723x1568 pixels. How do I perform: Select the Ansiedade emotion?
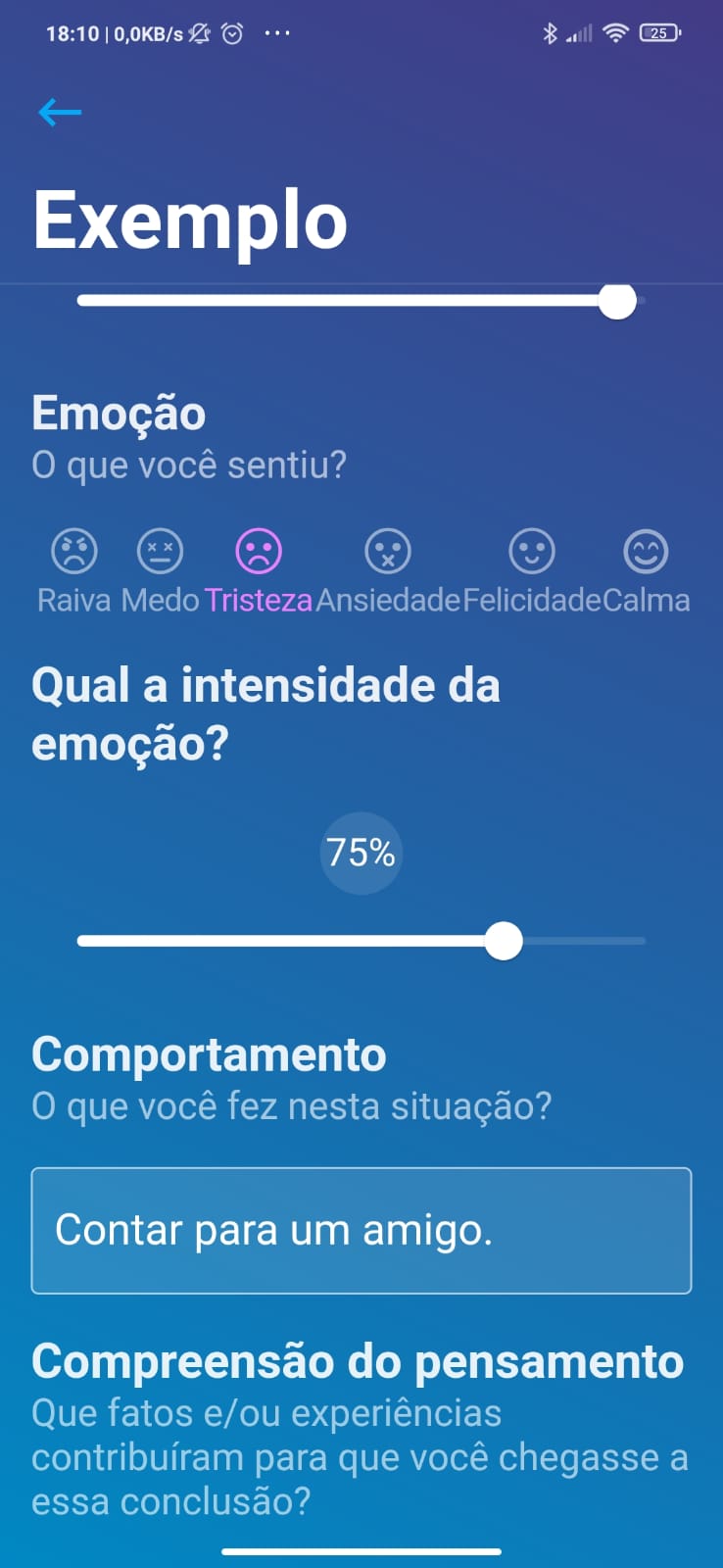click(388, 552)
